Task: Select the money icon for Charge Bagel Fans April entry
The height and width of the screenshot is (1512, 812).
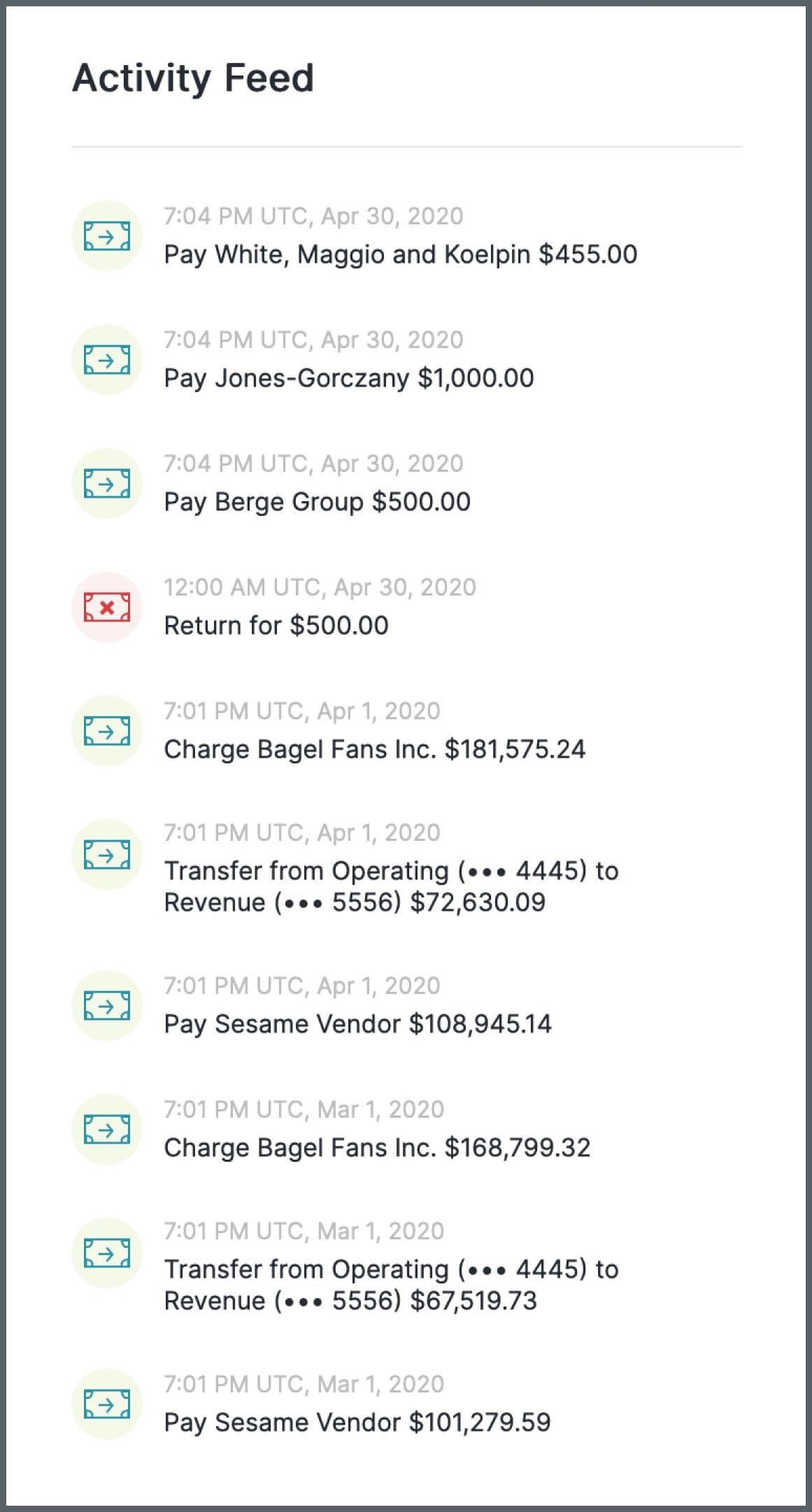Action: coord(106,733)
